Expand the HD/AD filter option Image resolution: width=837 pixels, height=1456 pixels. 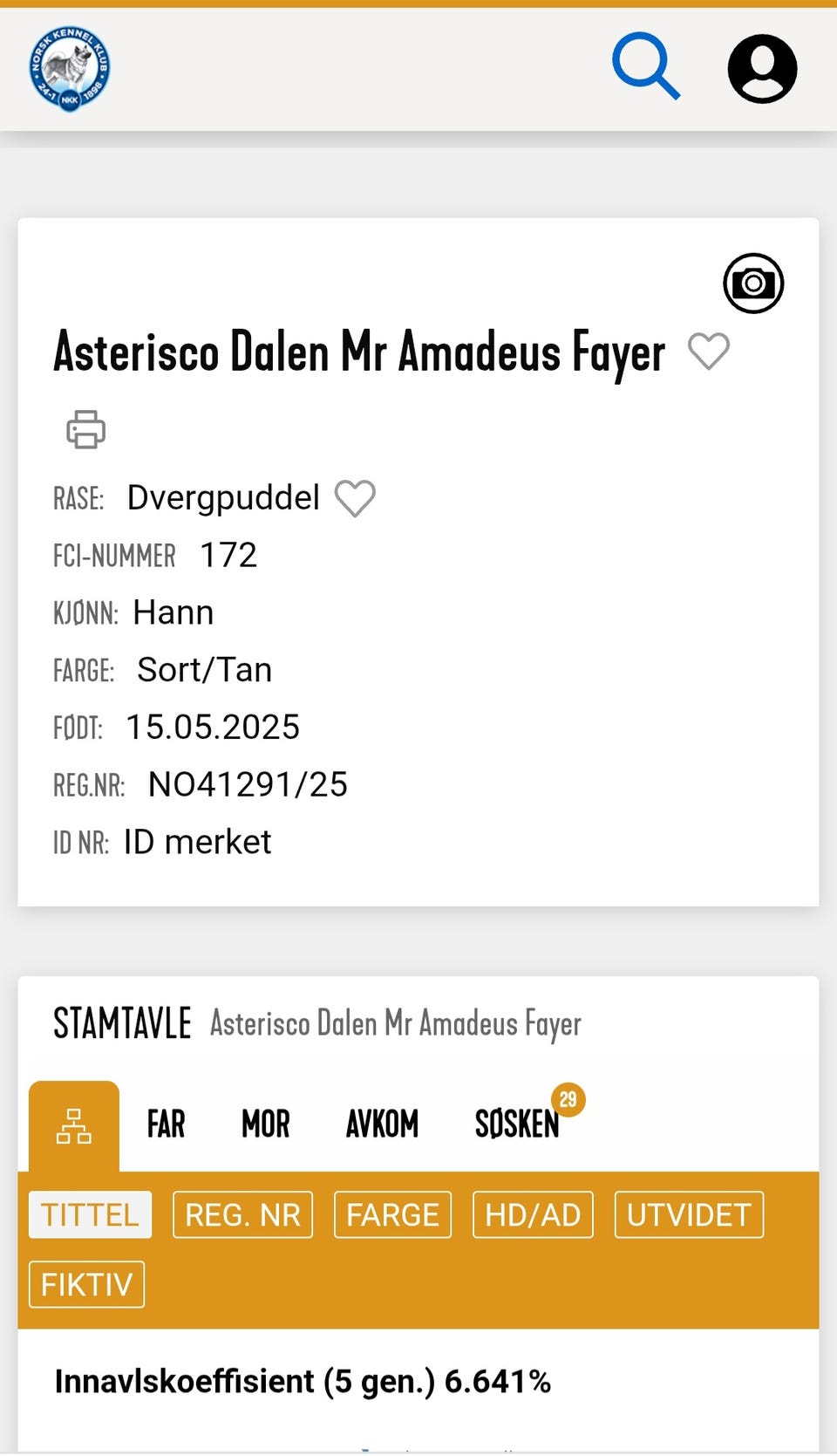point(533,1214)
